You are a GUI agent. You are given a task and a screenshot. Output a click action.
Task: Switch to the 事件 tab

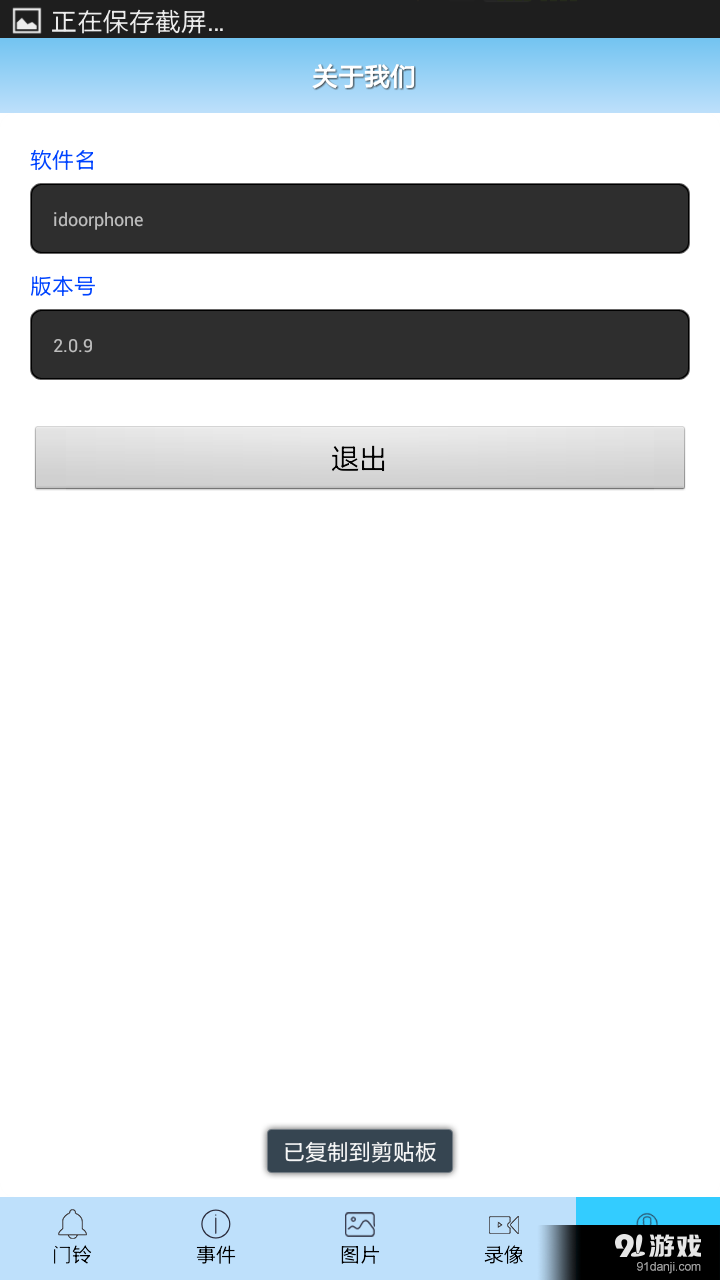click(x=216, y=1238)
